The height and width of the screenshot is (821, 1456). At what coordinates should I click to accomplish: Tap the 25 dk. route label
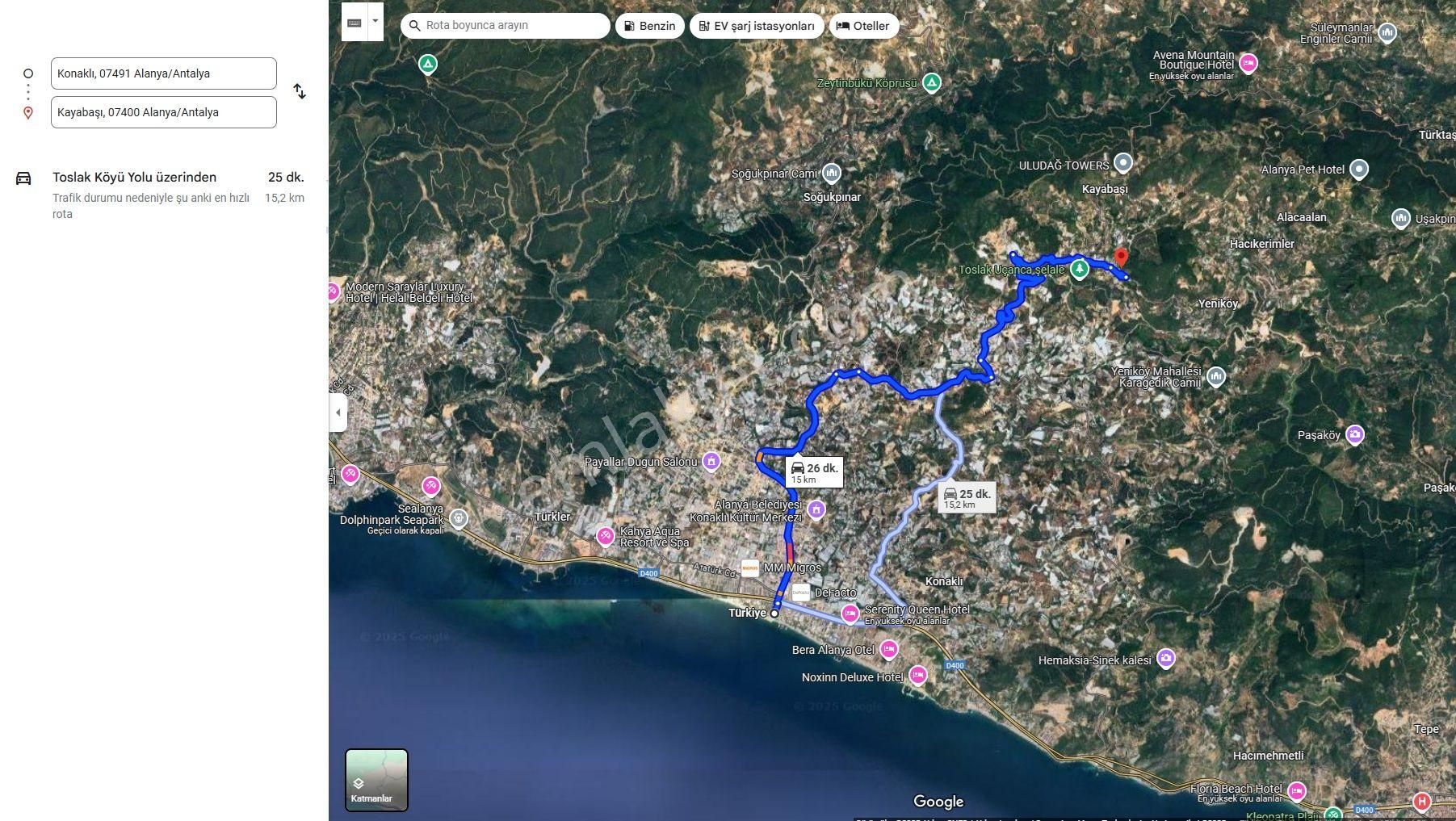[967, 498]
